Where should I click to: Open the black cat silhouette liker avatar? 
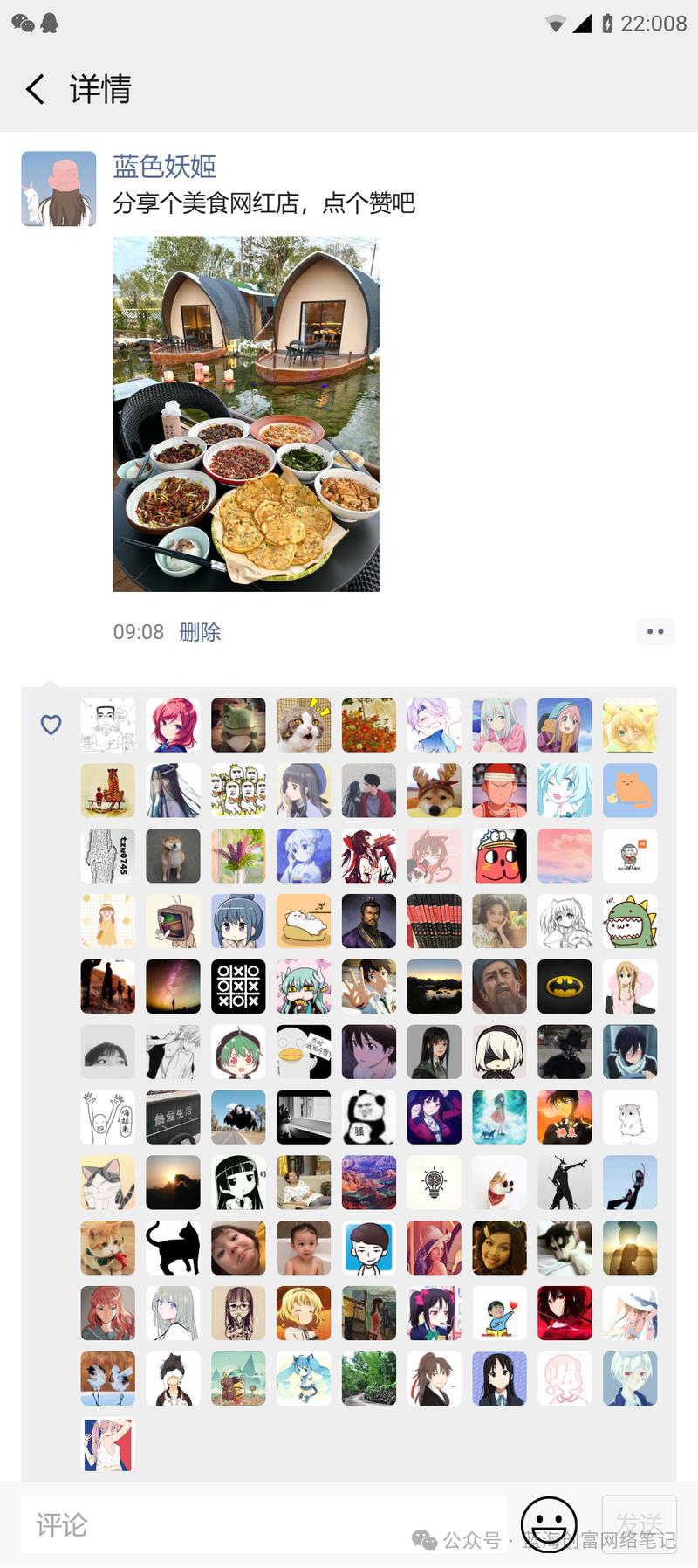pos(173,1248)
